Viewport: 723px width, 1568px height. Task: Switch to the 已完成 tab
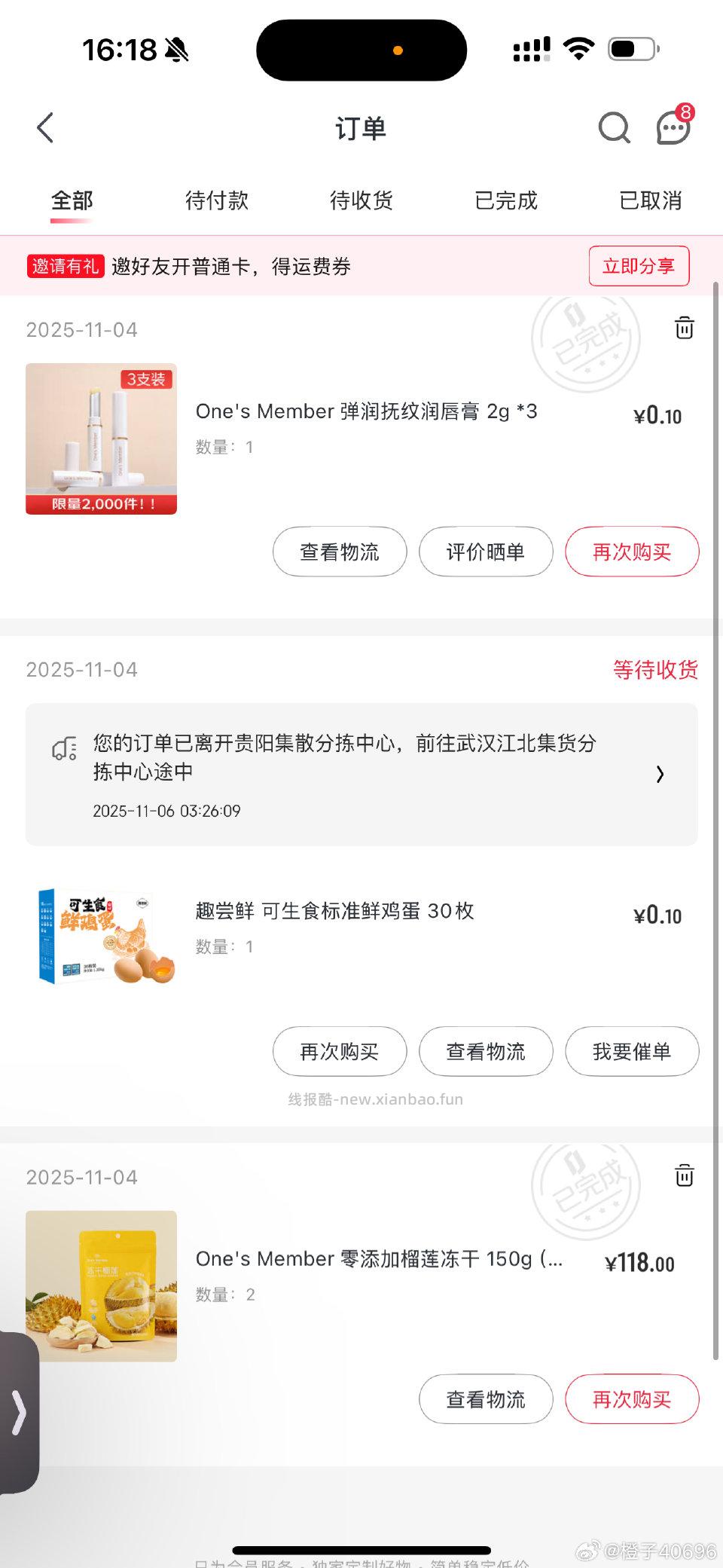pyautogui.click(x=505, y=200)
